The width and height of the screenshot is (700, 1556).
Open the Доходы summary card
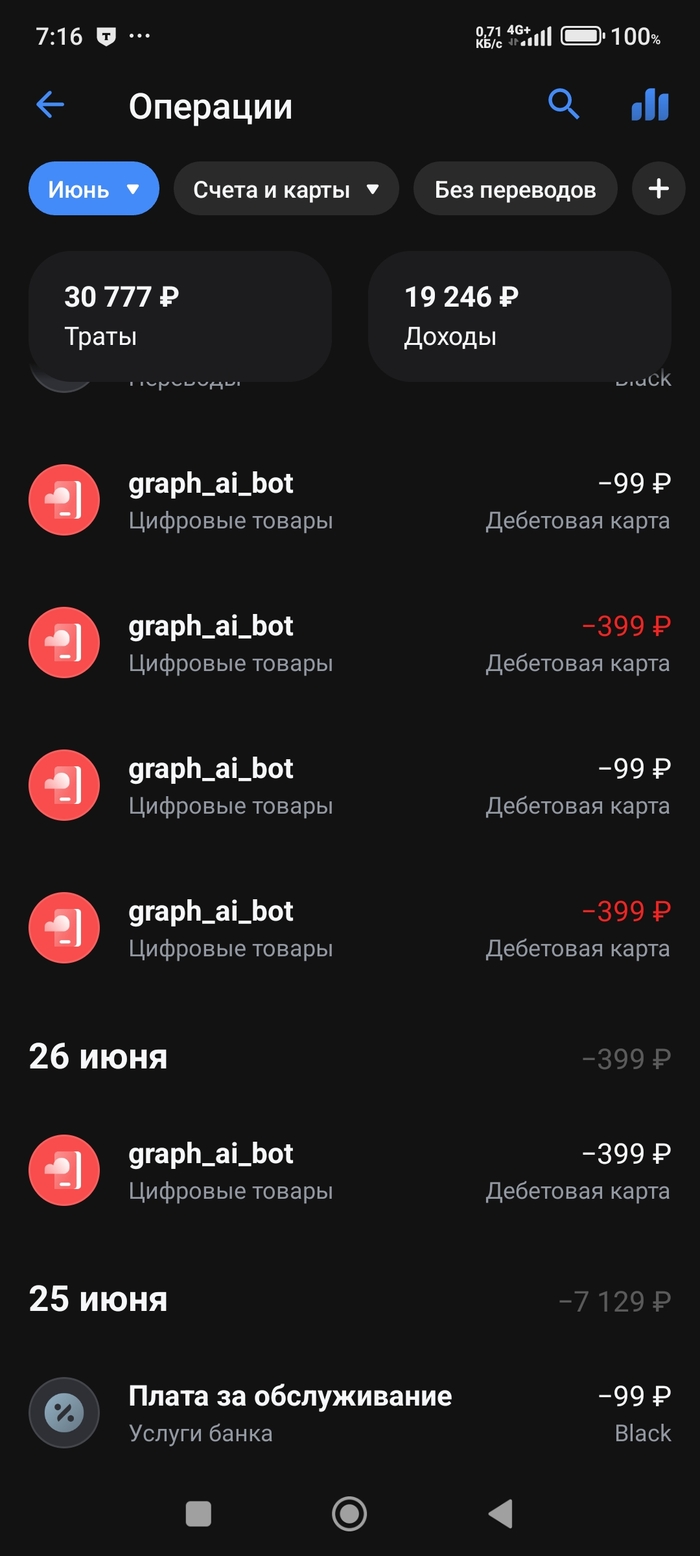[519, 316]
